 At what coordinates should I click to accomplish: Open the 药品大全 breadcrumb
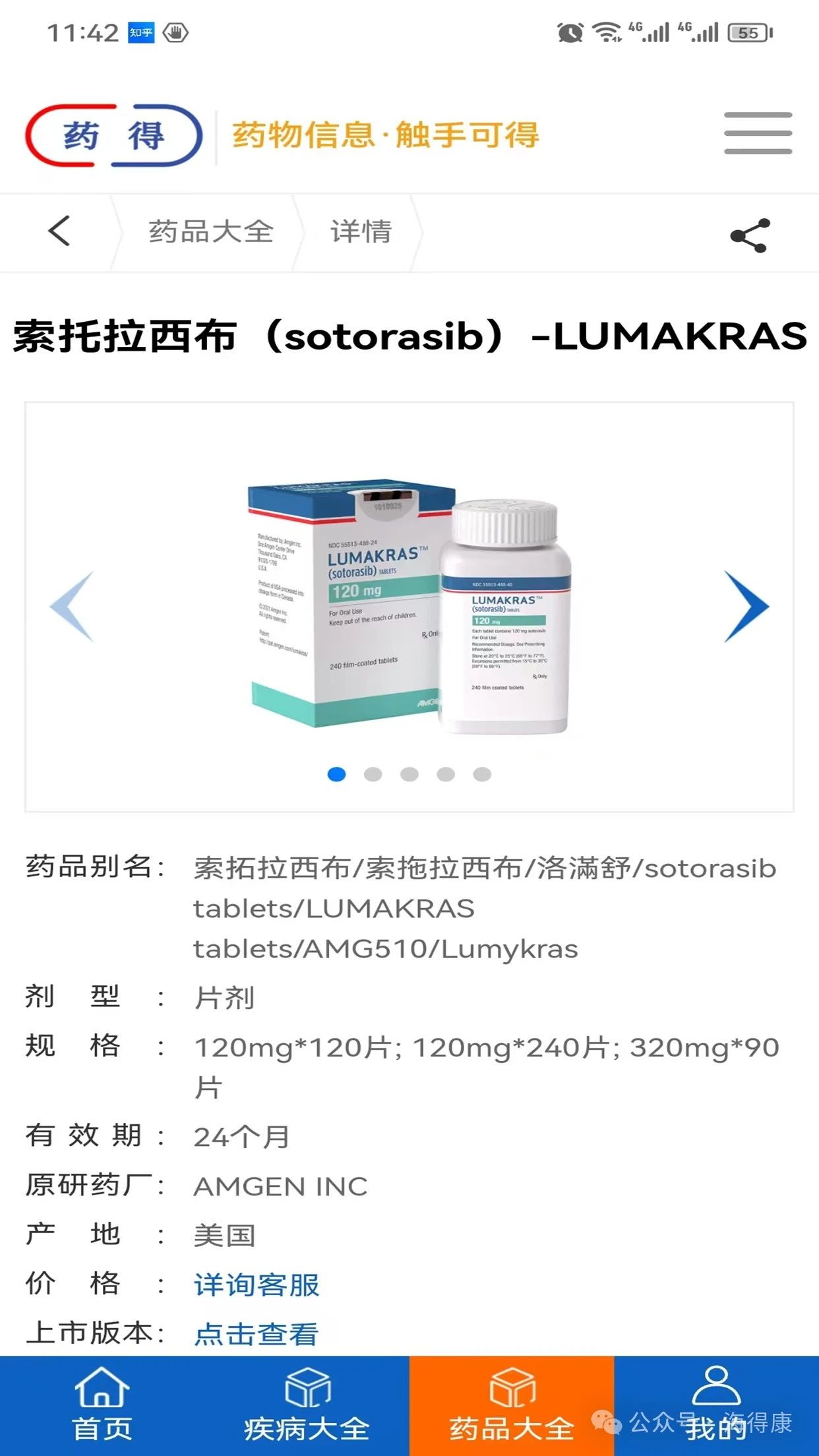pos(210,232)
